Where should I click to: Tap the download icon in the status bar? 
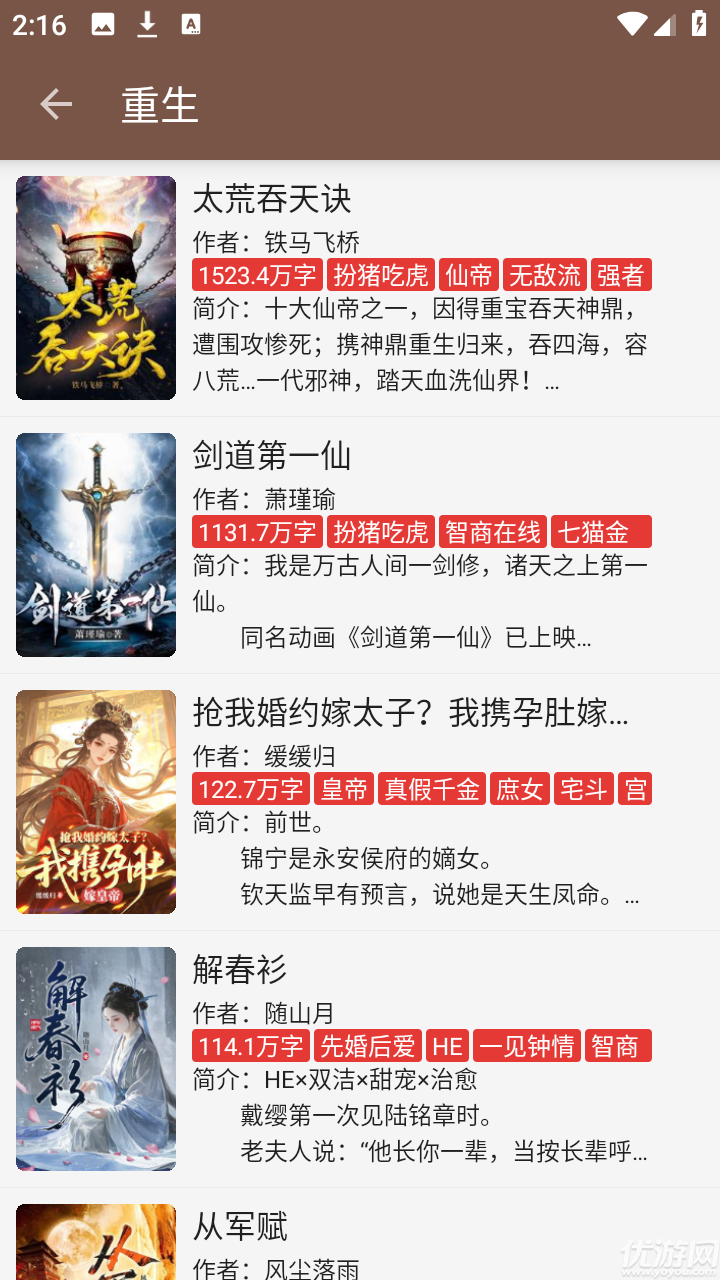(148, 25)
